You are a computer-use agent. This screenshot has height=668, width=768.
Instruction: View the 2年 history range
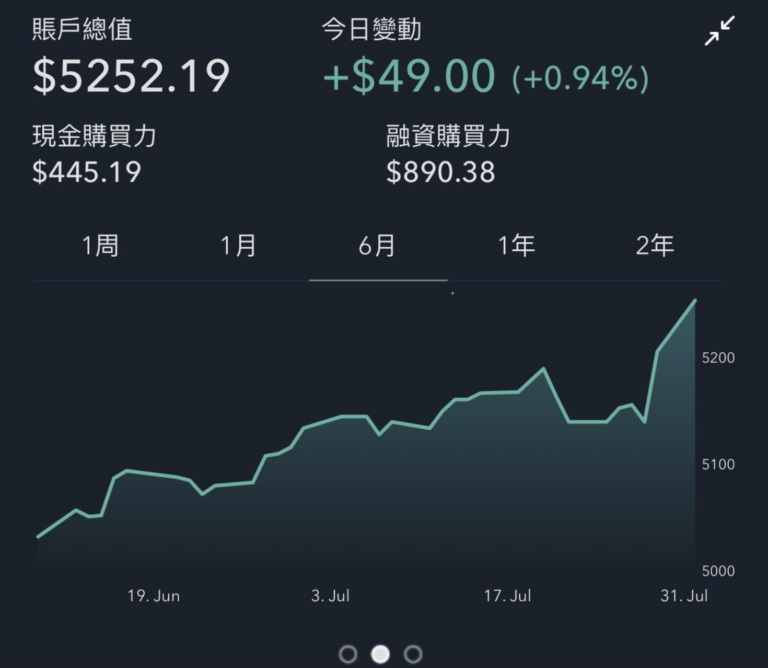[x=655, y=246]
